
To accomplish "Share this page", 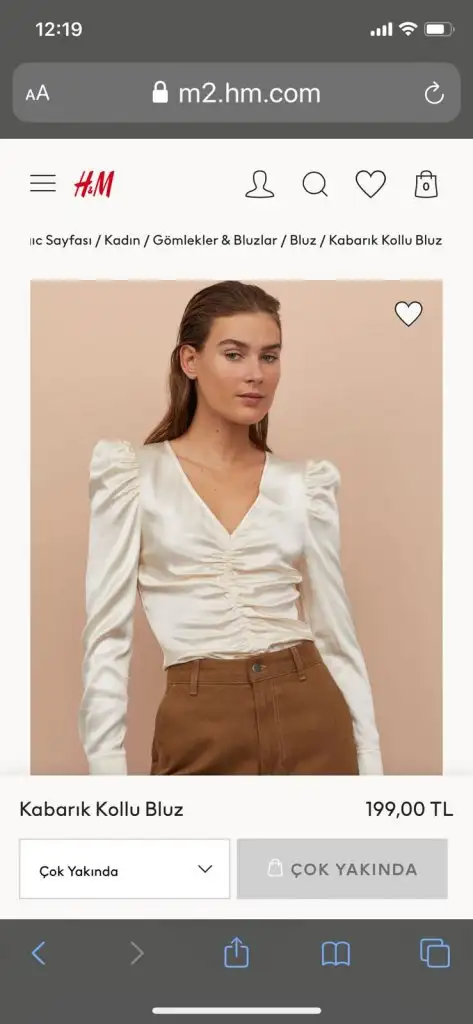I will (236, 952).
